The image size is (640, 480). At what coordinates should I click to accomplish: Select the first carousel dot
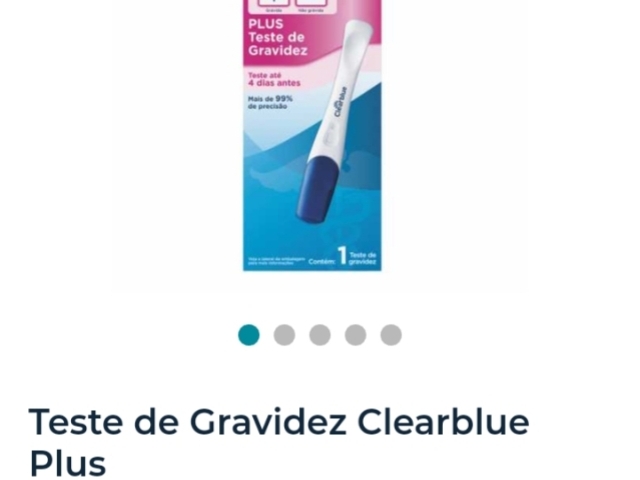point(249,335)
